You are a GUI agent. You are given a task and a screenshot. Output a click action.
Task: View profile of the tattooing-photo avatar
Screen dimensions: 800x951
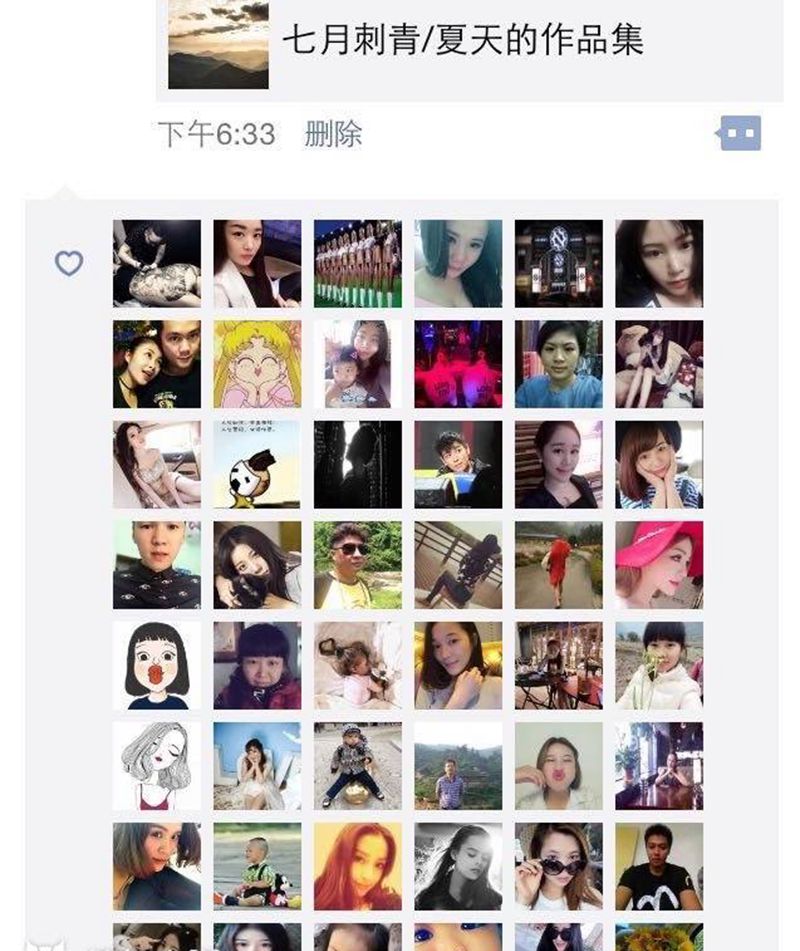(x=157, y=263)
